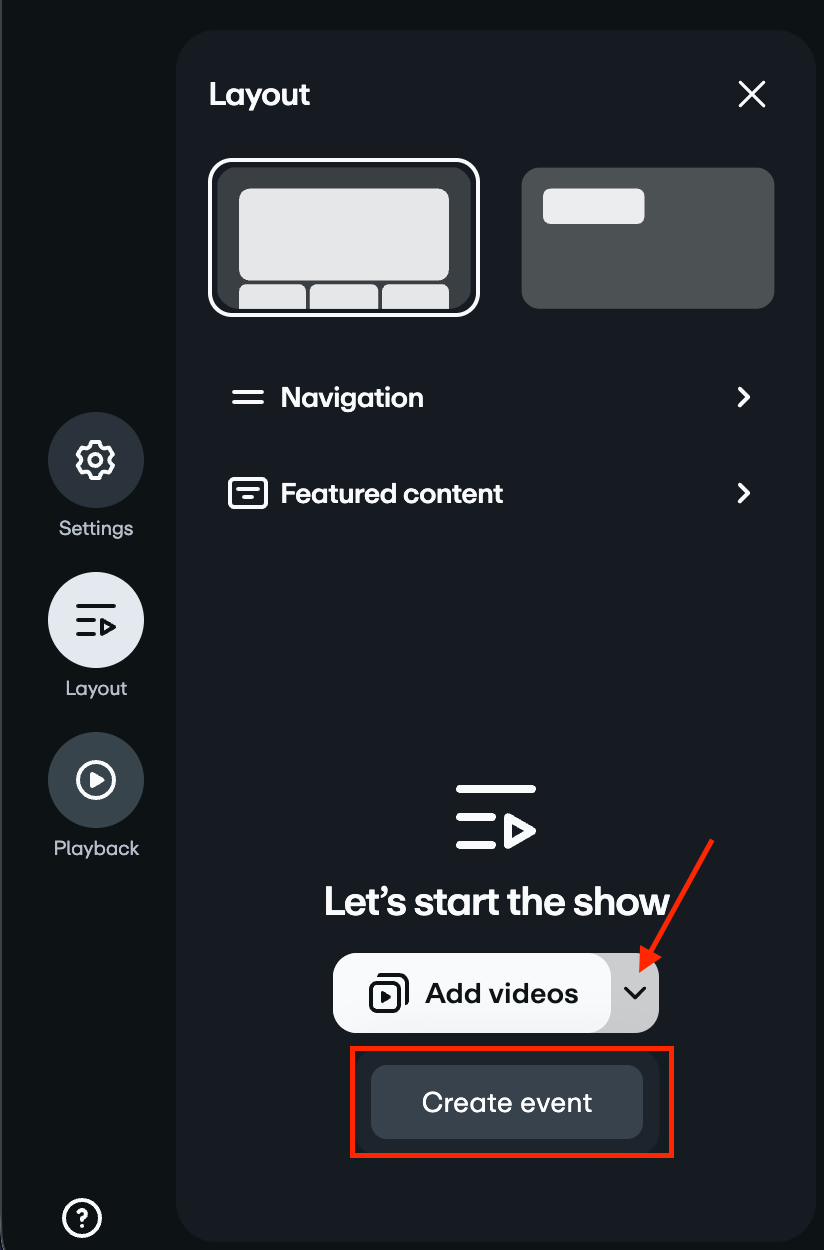Open Navigation options
Viewport: 824px width, 1250px height.
pos(492,397)
